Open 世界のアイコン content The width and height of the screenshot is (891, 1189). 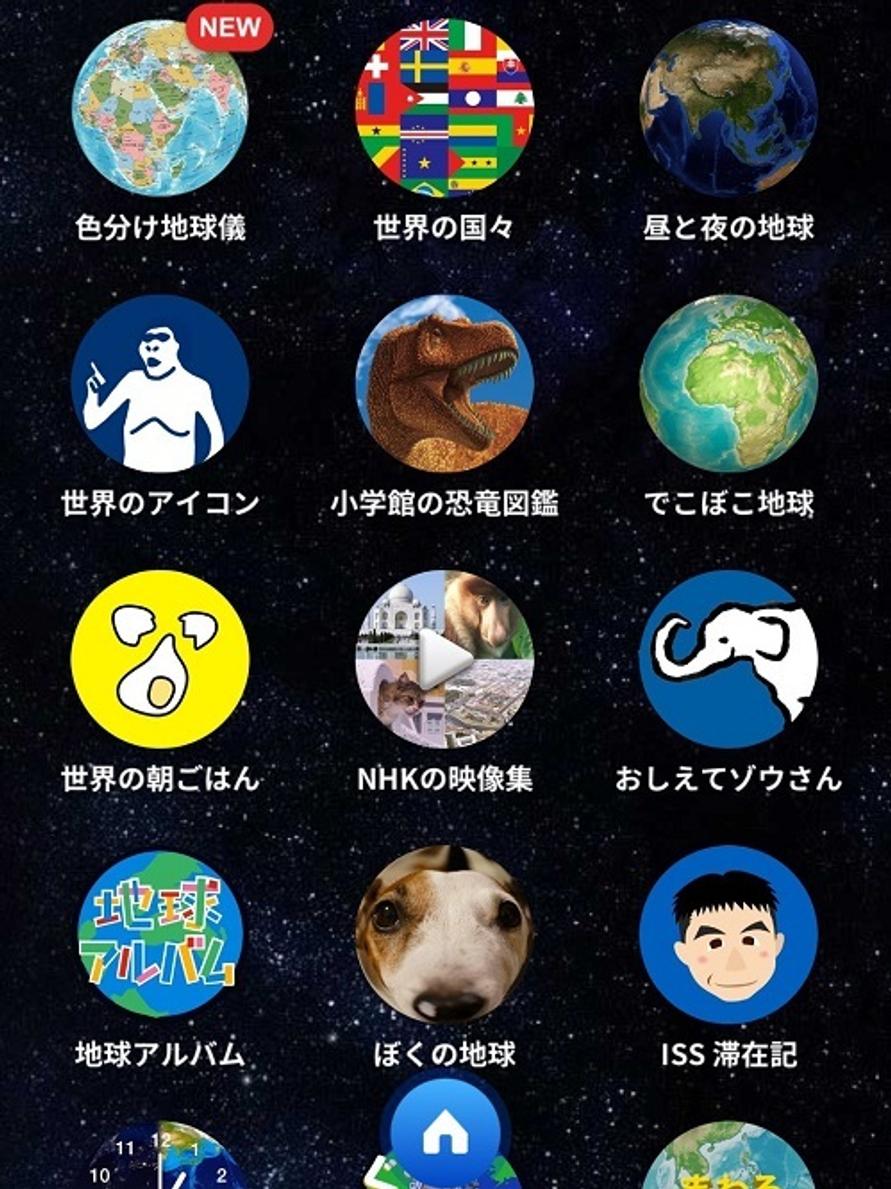pos(160,383)
